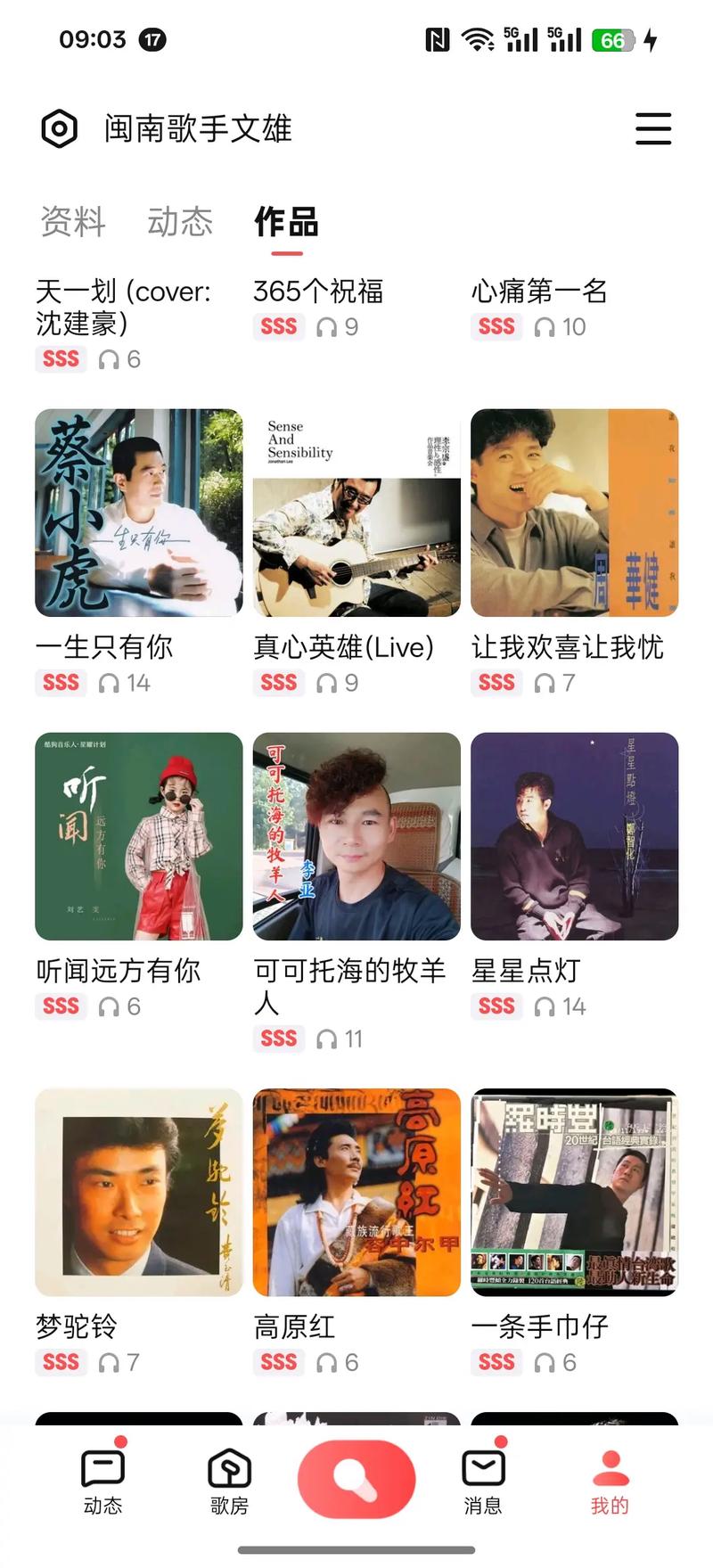Switch to the 我的 tab

610,1481
